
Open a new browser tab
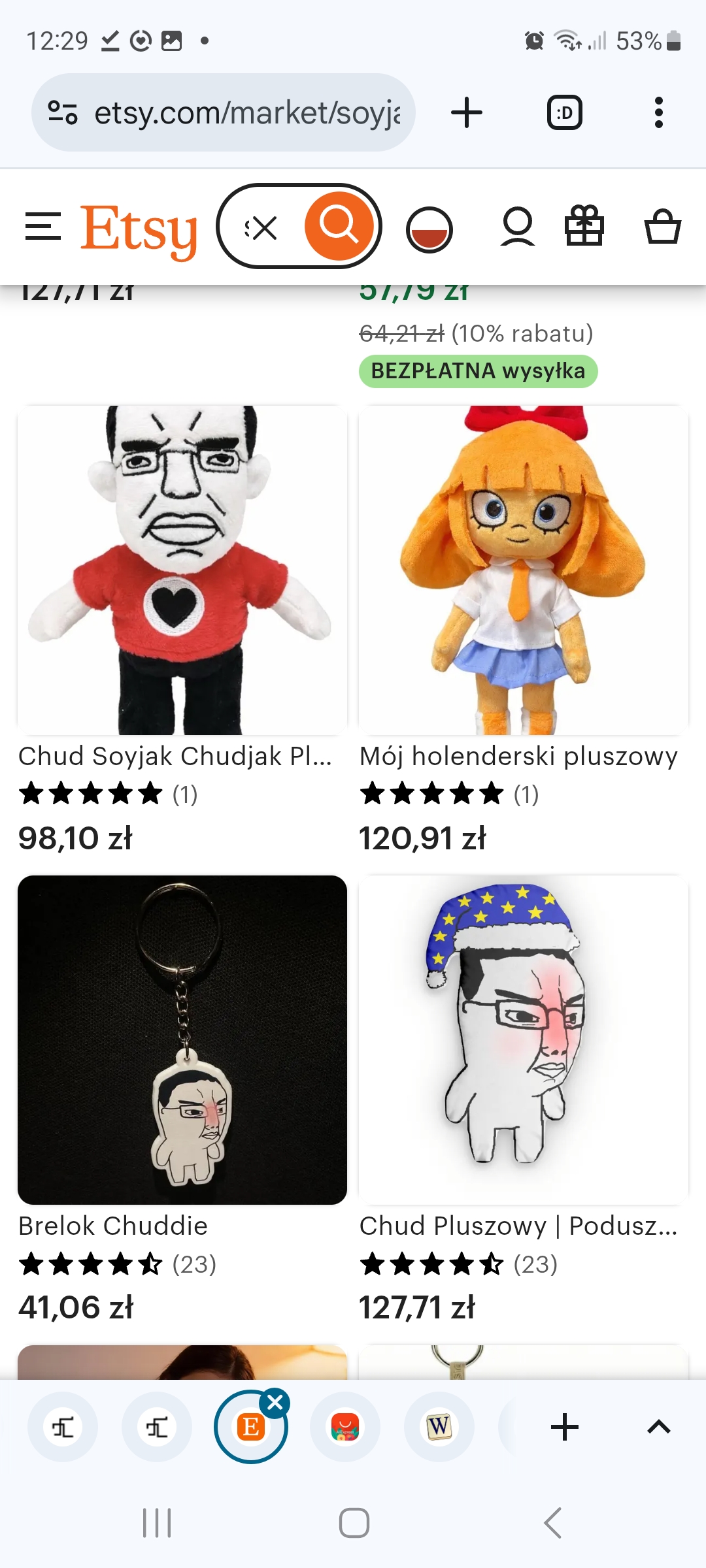click(x=467, y=112)
